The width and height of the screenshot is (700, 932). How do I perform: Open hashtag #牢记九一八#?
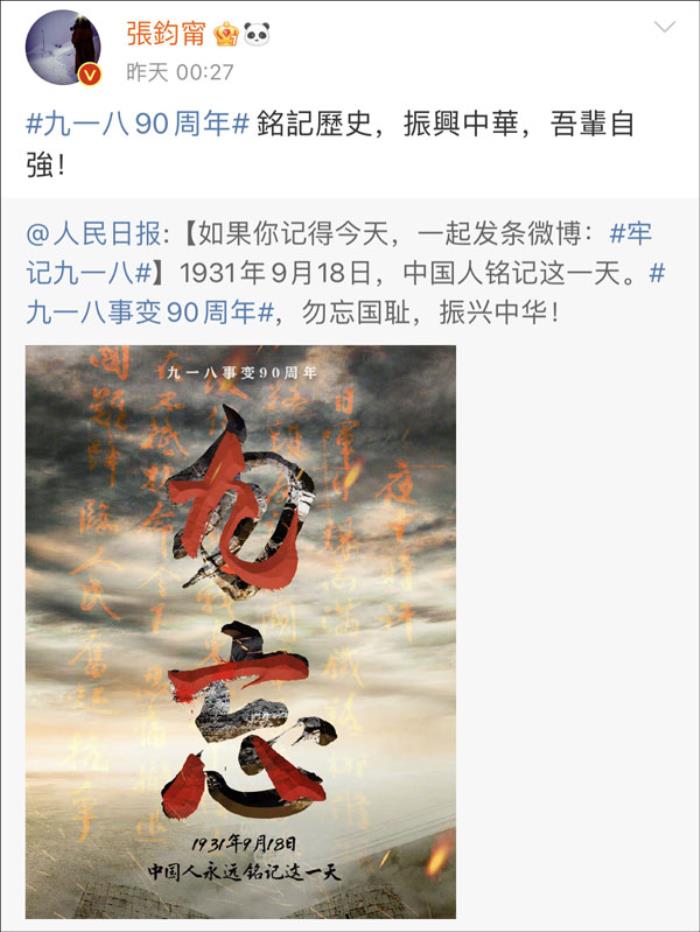click(90, 274)
